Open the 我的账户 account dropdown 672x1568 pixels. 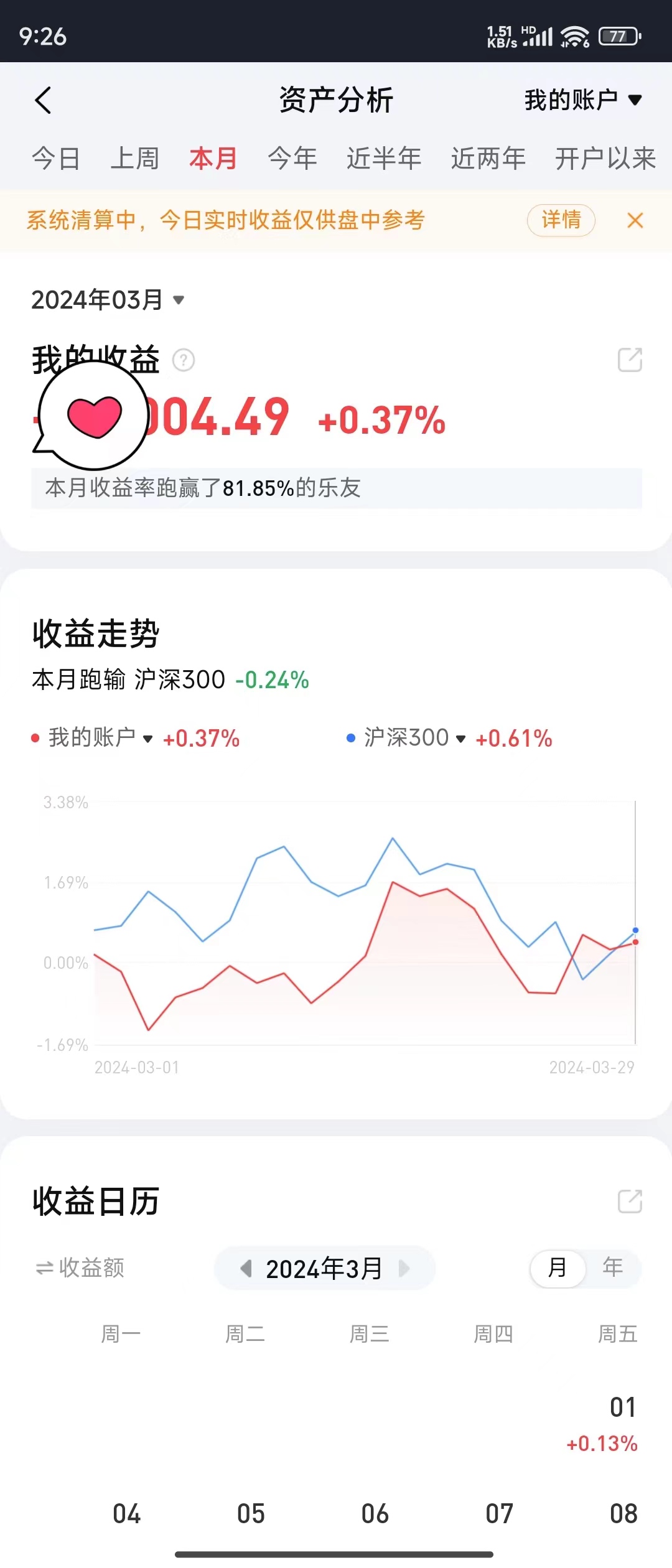pyautogui.click(x=582, y=100)
